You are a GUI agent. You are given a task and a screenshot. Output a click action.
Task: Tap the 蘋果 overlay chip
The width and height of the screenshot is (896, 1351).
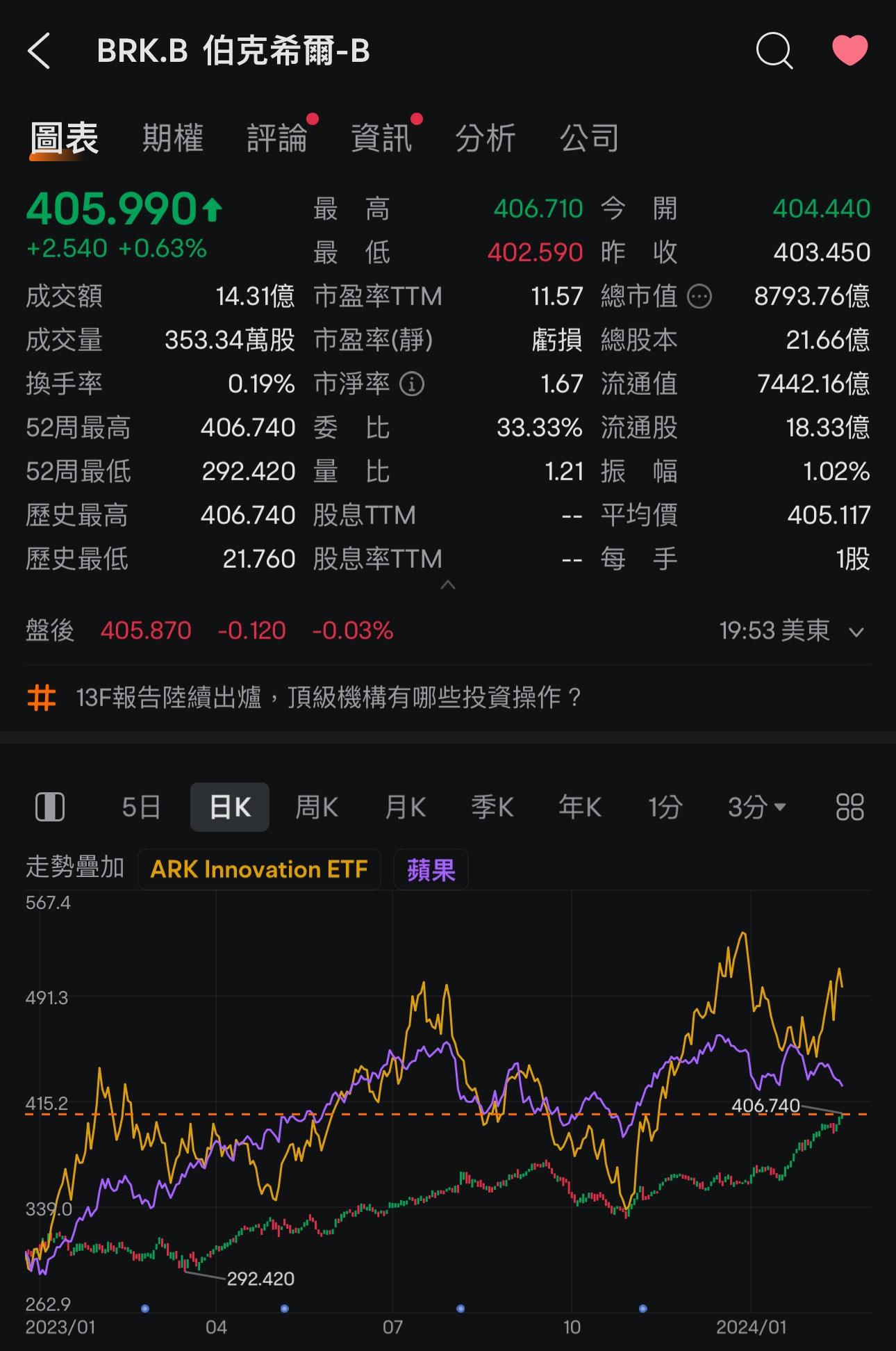(431, 869)
